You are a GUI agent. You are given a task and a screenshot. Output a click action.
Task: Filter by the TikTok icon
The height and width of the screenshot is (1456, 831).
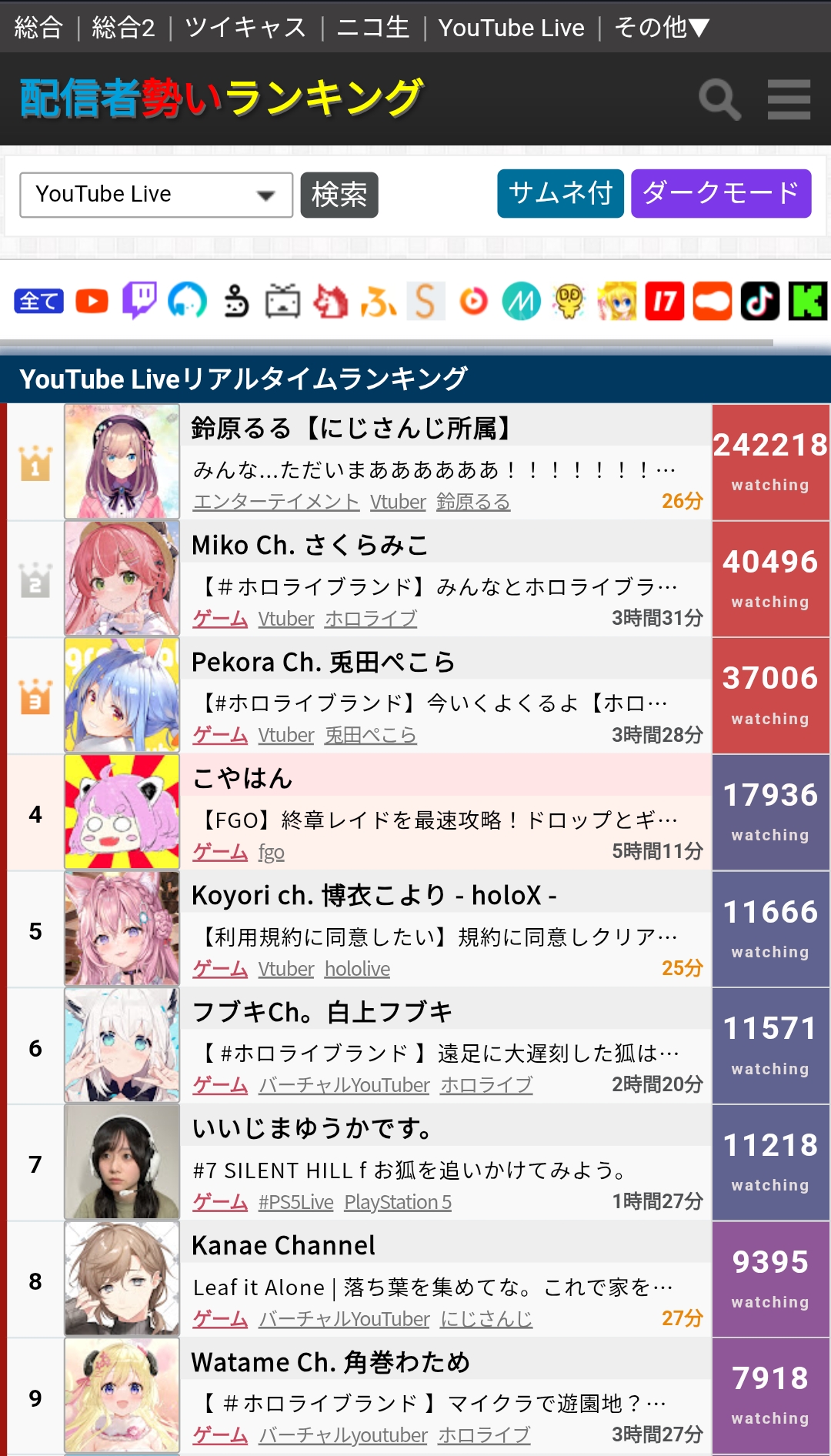759,301
